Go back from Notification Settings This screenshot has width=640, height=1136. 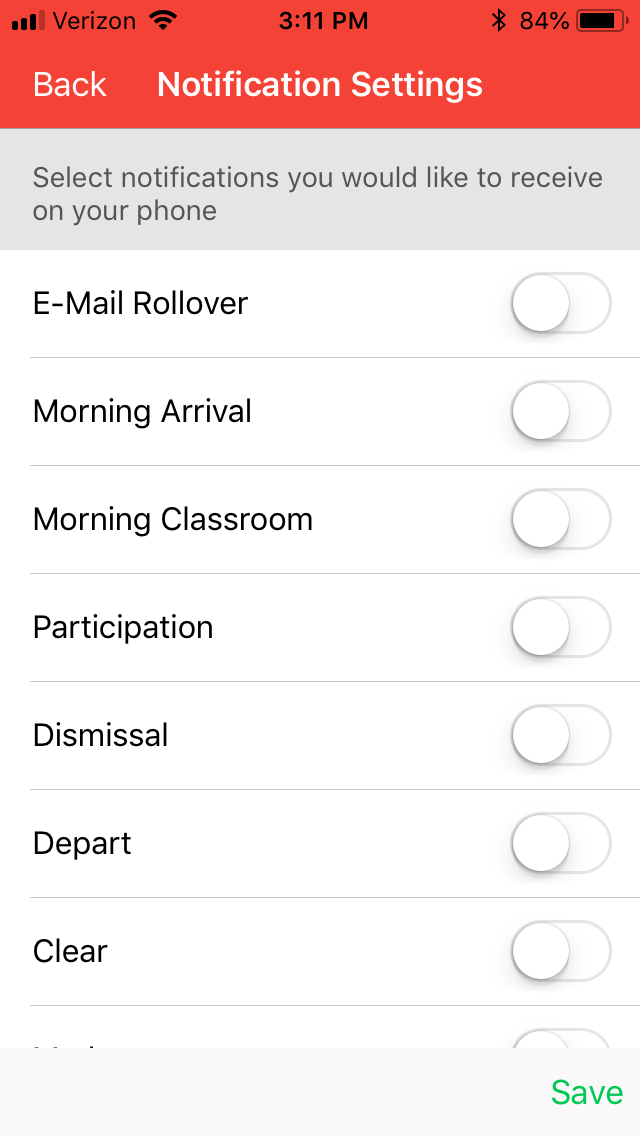coord(69,85)
